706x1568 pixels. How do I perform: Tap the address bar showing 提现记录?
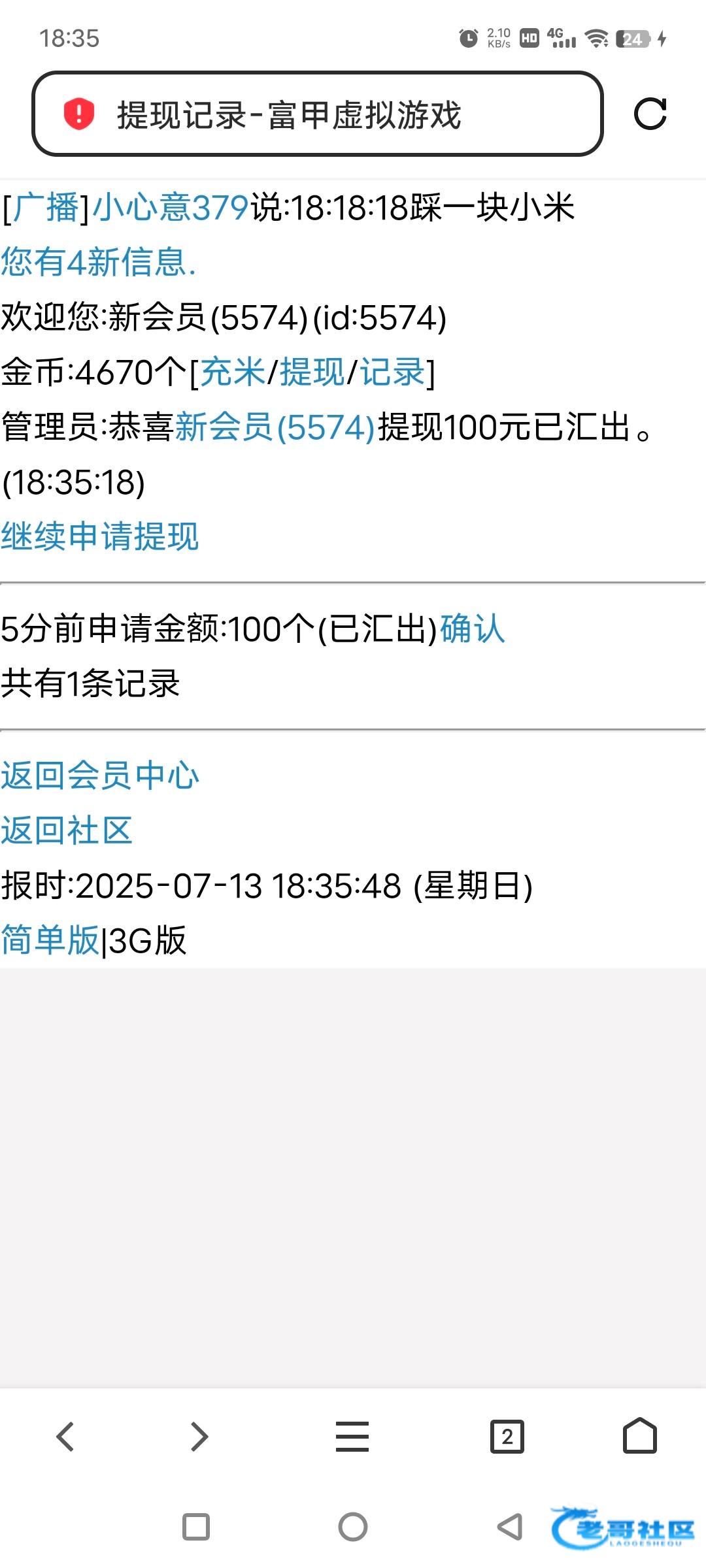[317, 114]
